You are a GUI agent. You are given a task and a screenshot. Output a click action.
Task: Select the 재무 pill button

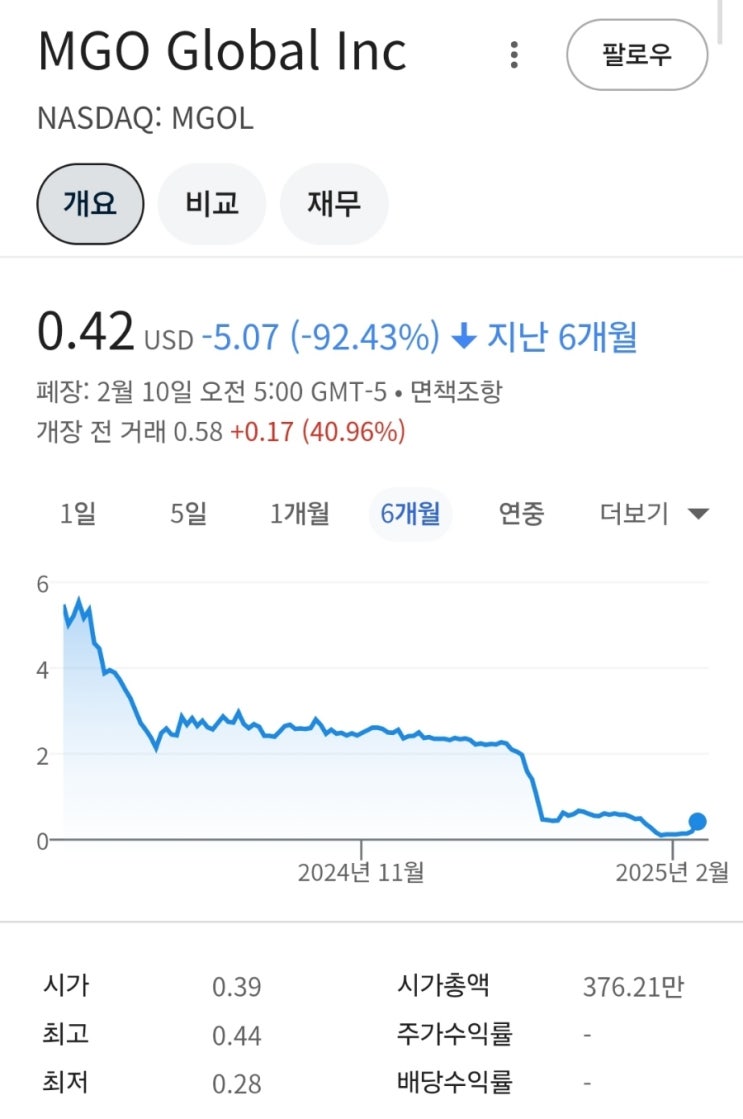[x=334, y=203]
